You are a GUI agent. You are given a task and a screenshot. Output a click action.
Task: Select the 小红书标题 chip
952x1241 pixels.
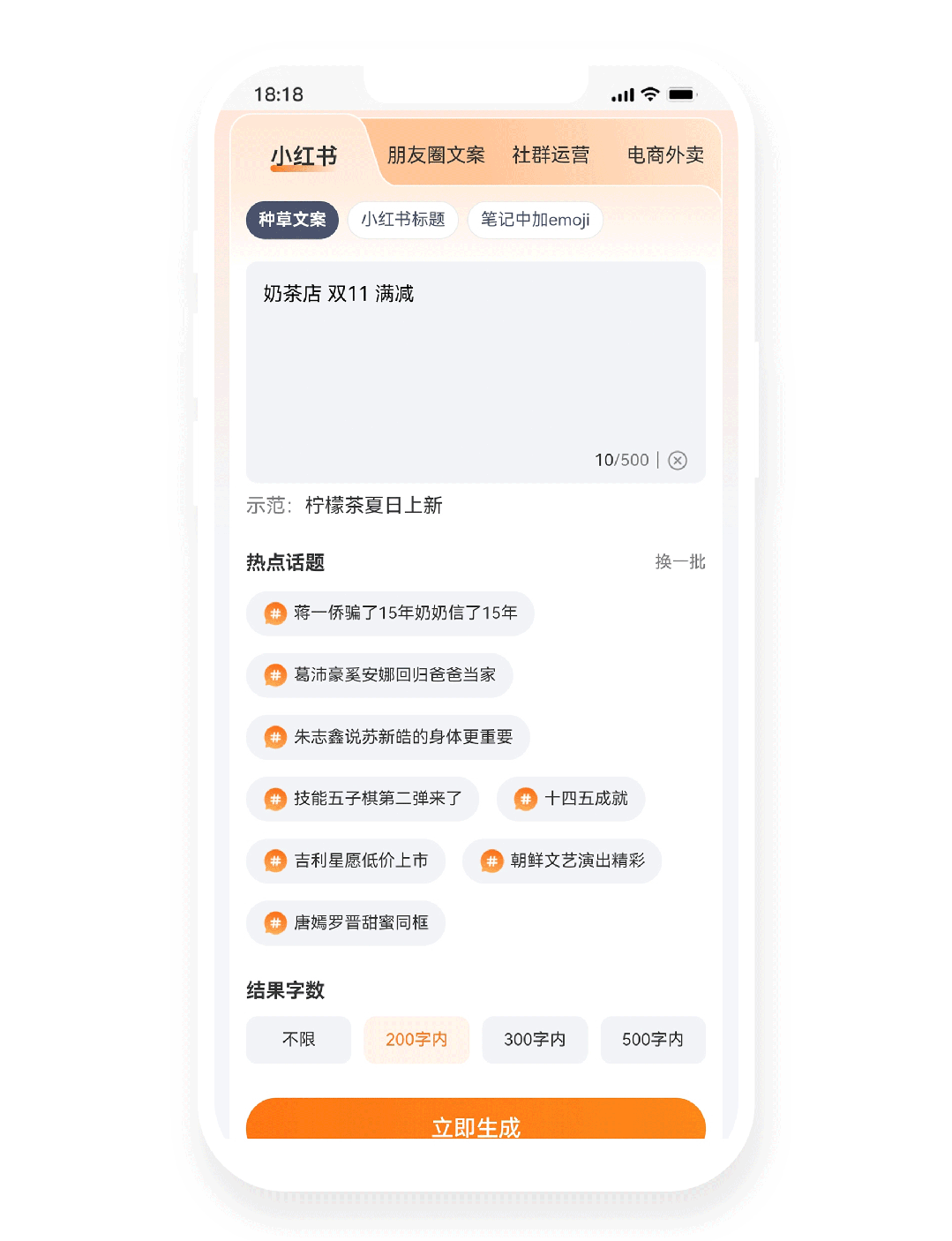[402, 220]
